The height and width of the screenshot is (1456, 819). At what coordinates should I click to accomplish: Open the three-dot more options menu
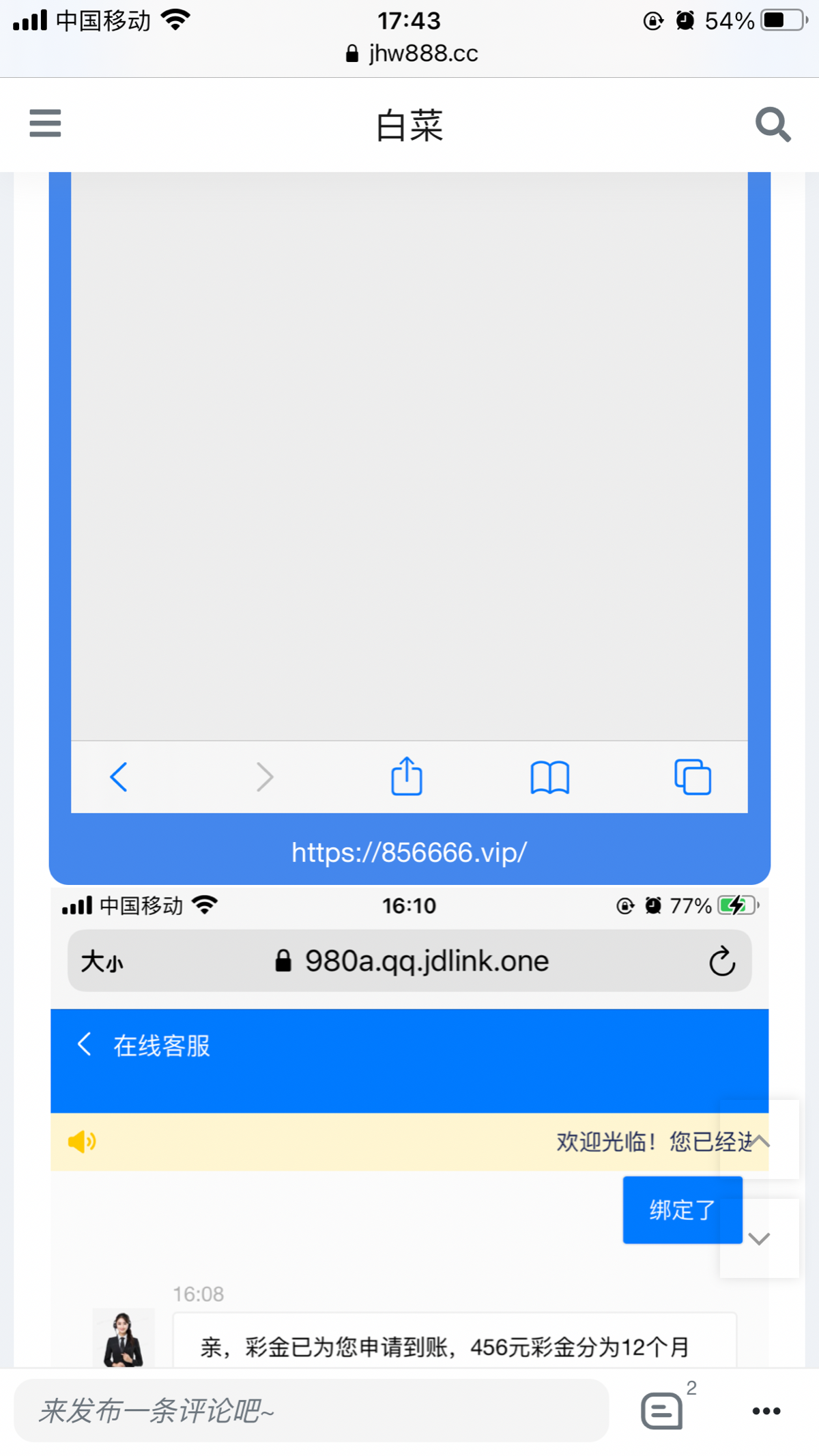(x=766, y=1410)
